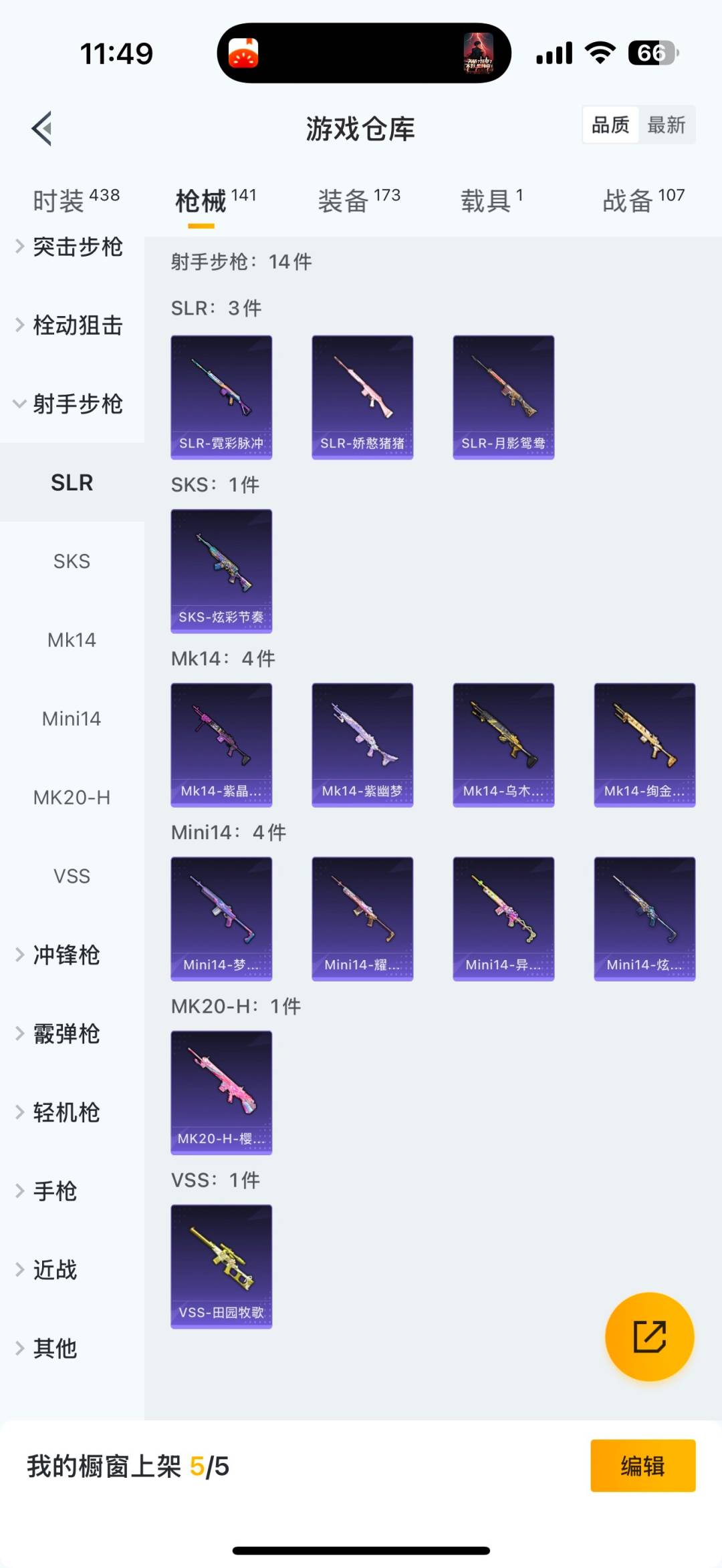Switch sorting to 最新
Screen dimensions: 722x1568
click(x=668, y=125)
